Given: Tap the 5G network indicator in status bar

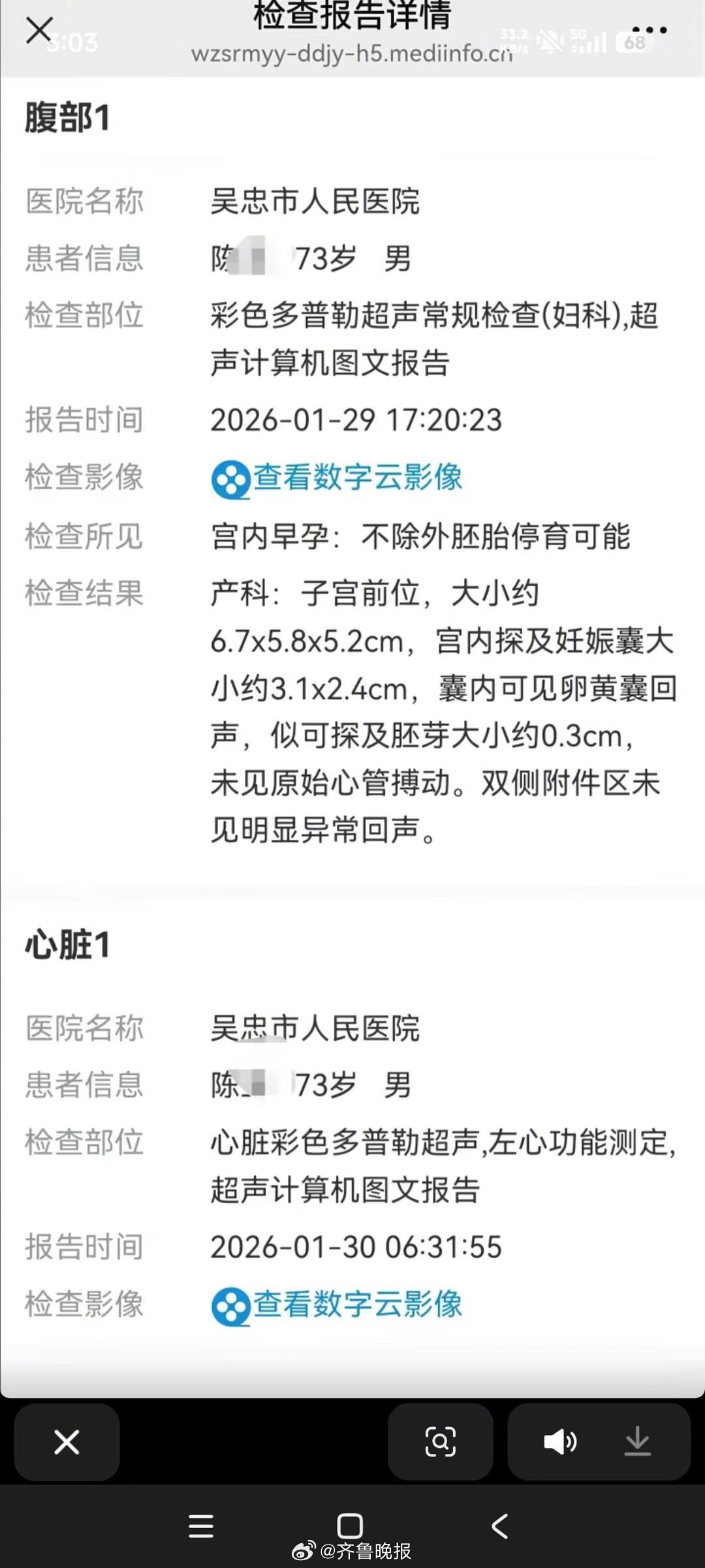Looking at the screenshot, I should tap(577, 36).
